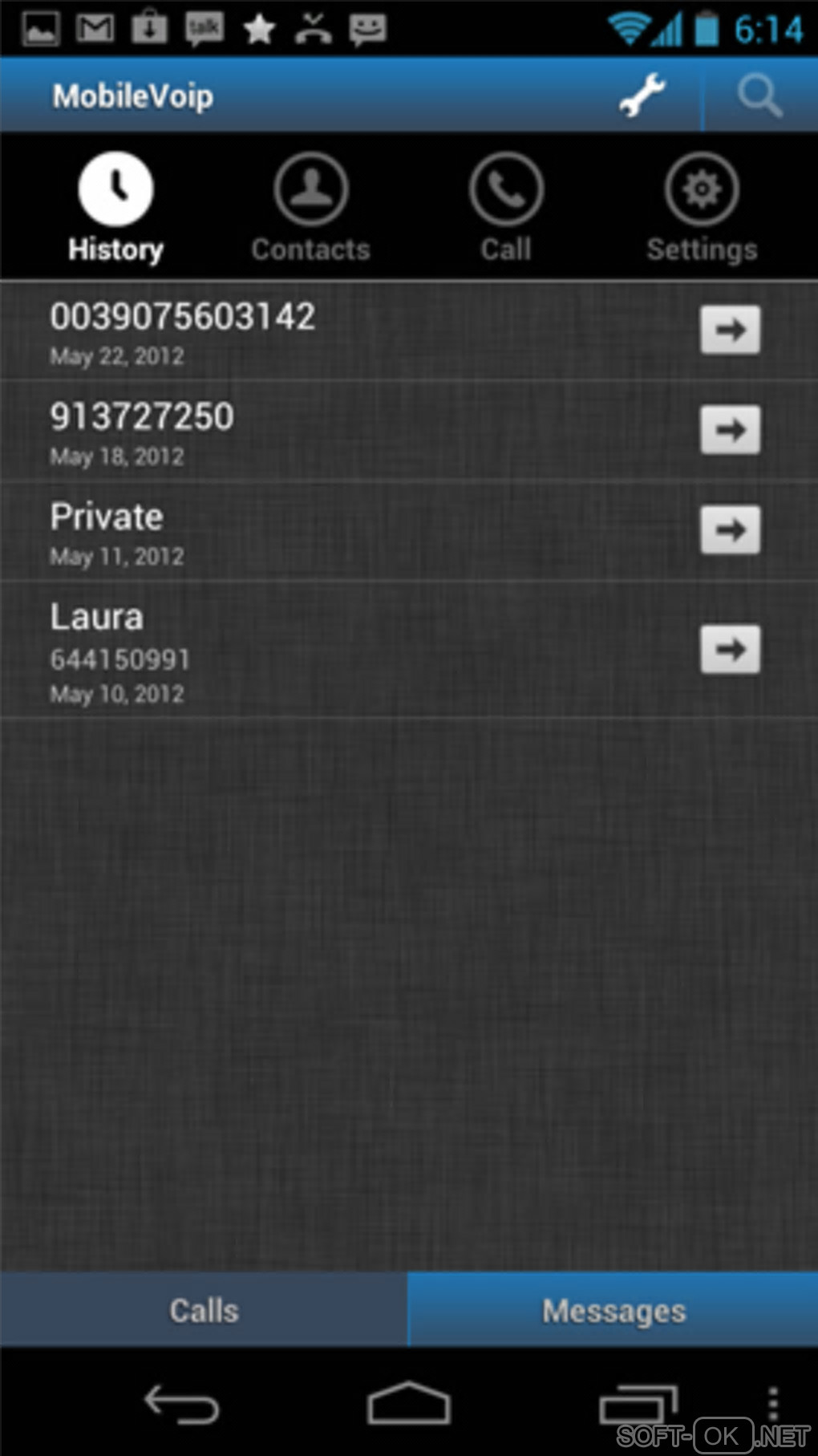Open search with the magnifier icon

tap(759, 95)
